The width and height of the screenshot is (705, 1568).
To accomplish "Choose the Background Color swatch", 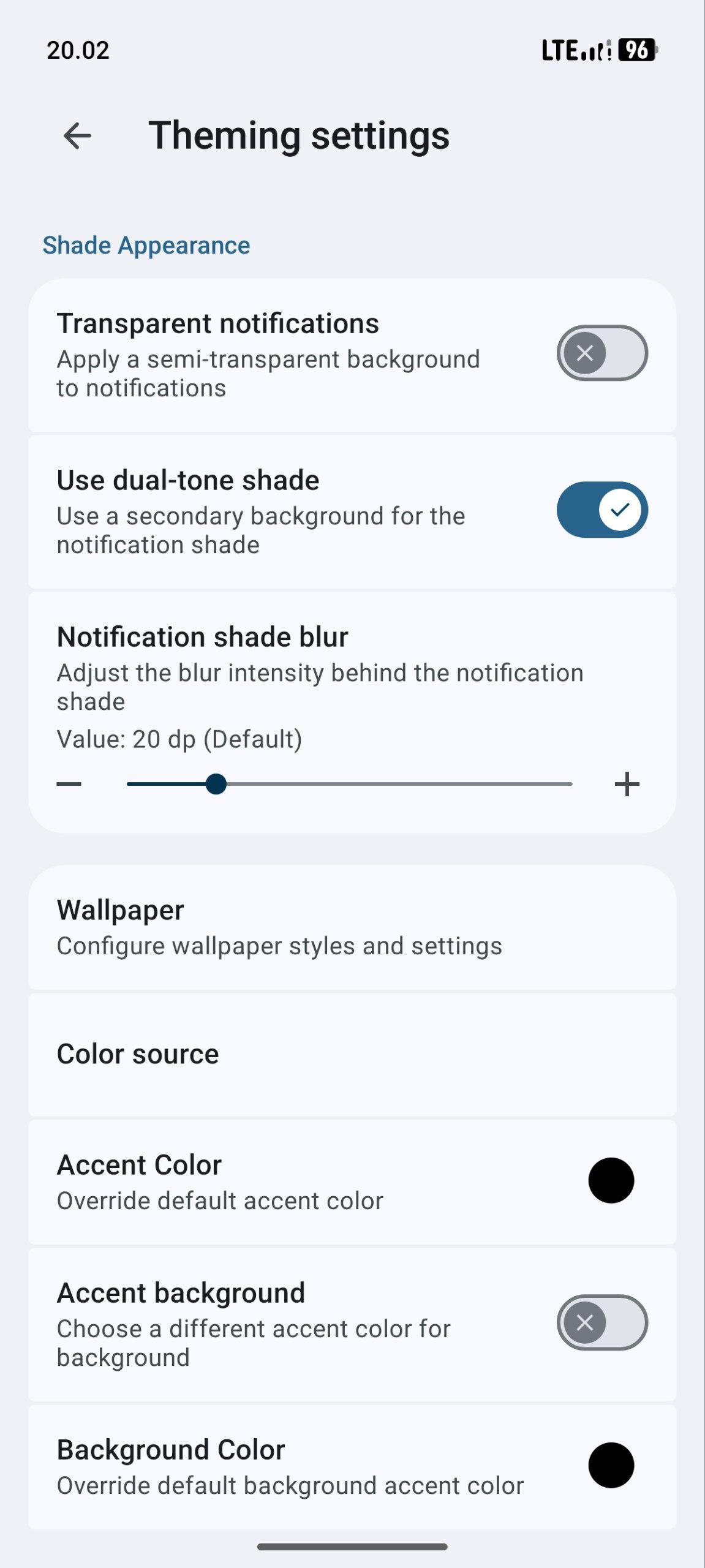I will click(x=611, y=1465).
